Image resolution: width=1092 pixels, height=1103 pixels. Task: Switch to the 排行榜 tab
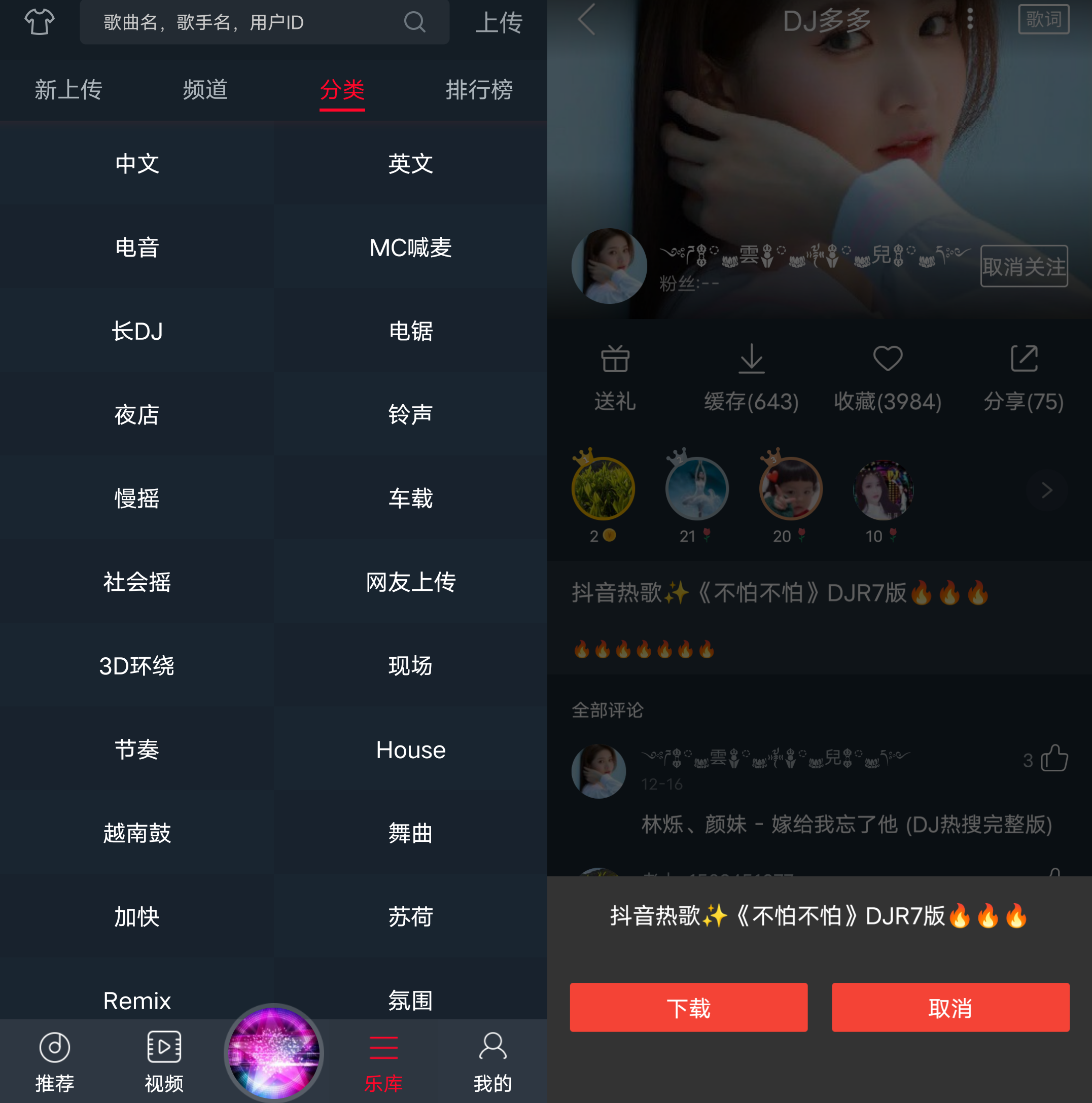(x=479, y=90)
